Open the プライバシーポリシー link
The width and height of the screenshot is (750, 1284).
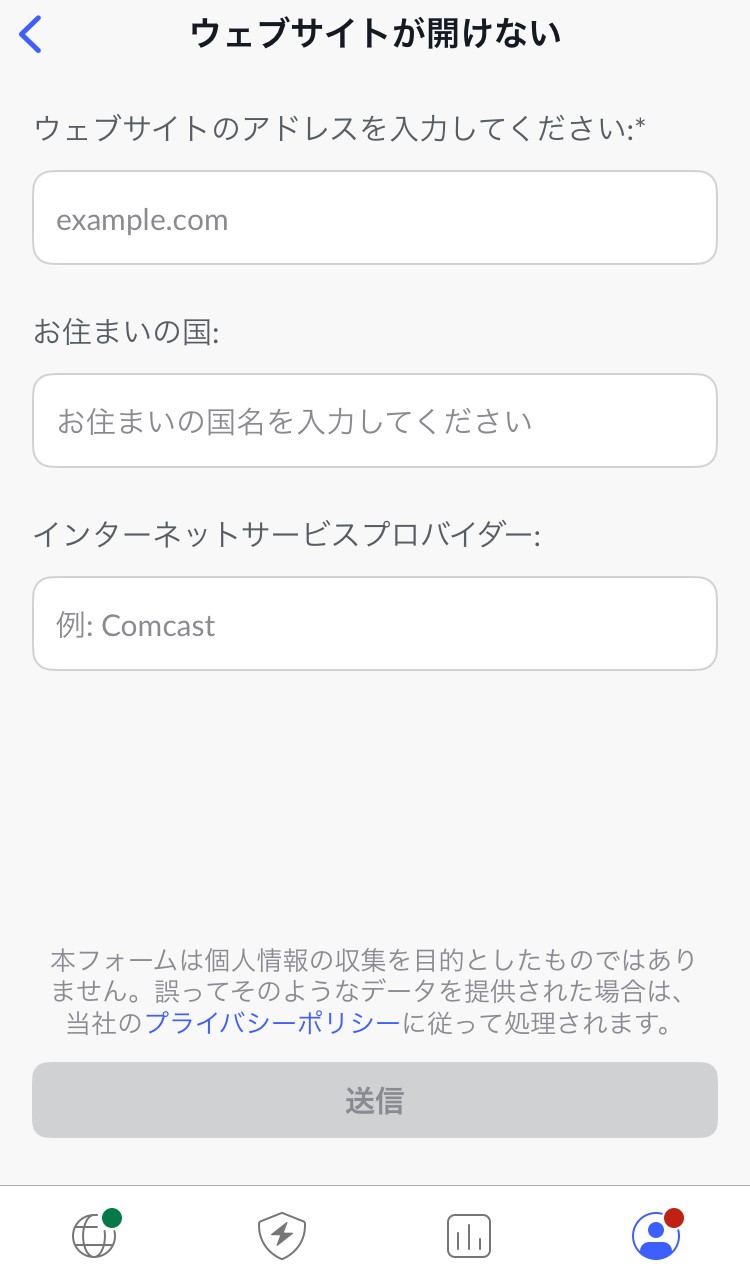[273, 1024]
